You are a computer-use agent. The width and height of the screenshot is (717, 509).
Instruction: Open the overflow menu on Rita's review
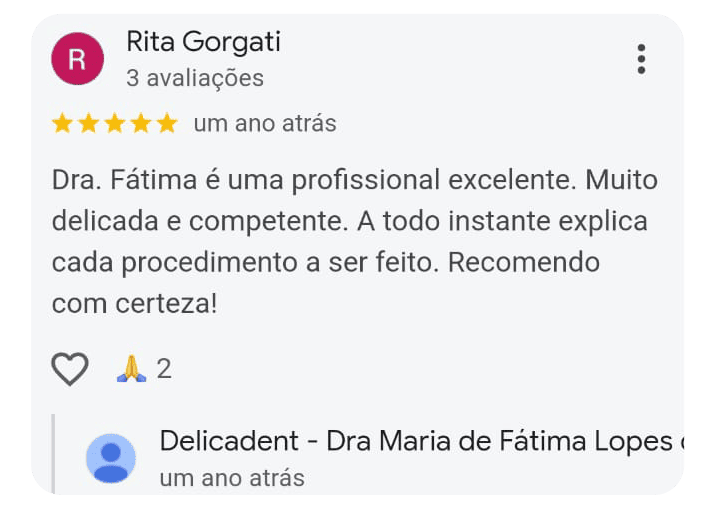coord(641,59)
